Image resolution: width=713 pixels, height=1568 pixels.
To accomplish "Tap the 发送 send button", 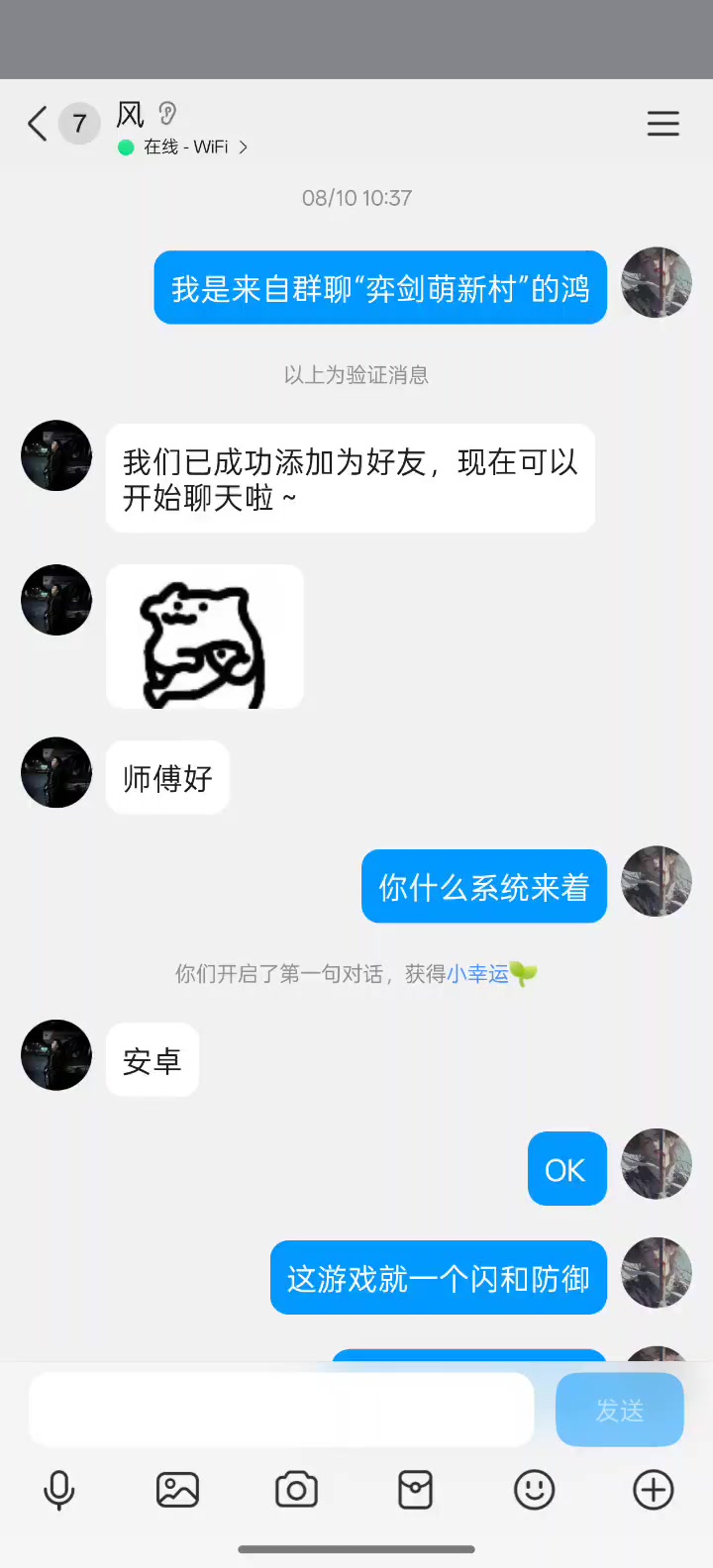I will pos(620,1410).
